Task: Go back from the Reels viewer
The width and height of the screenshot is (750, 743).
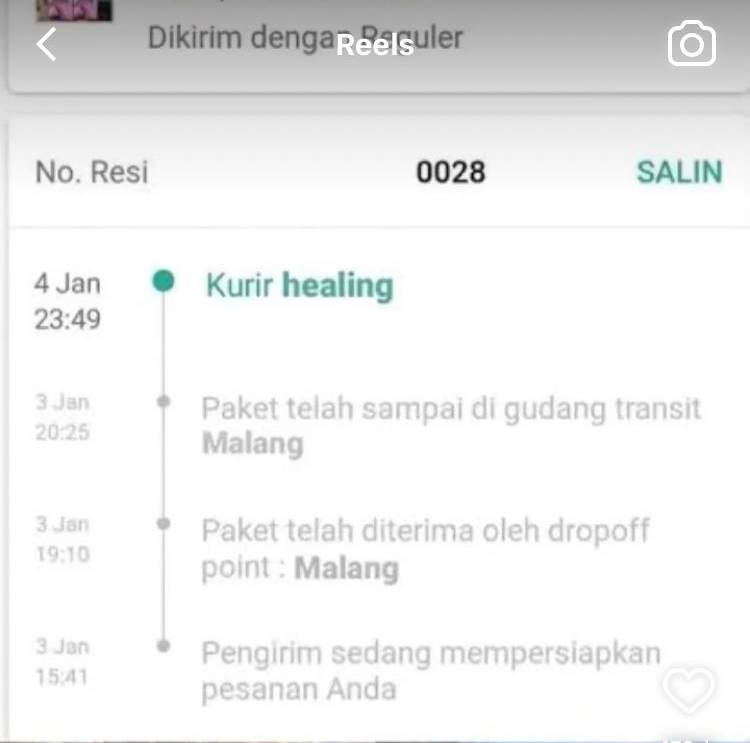Action: click(46, 44)
